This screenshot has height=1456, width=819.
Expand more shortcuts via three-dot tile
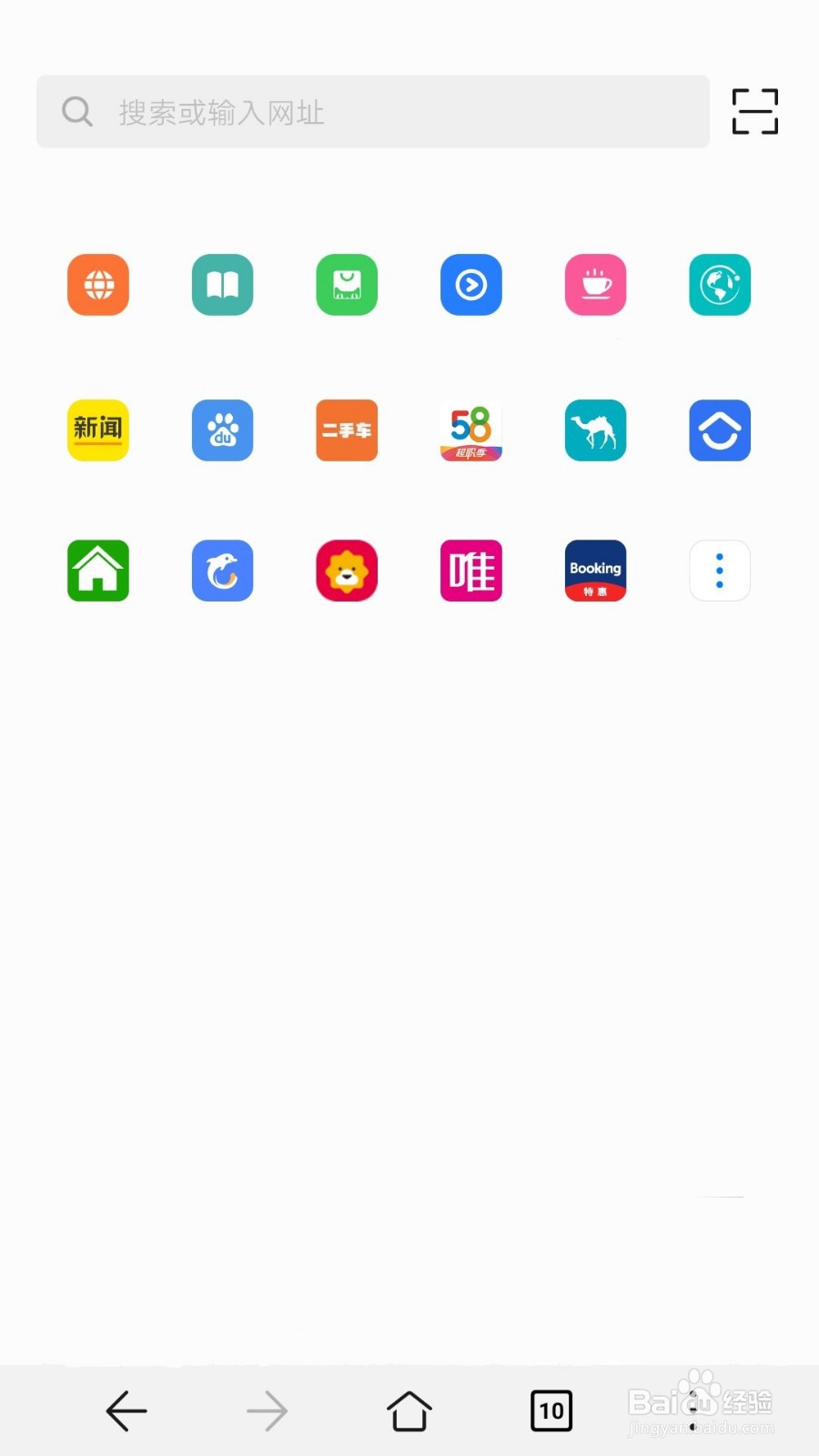(x=719, y=571)
